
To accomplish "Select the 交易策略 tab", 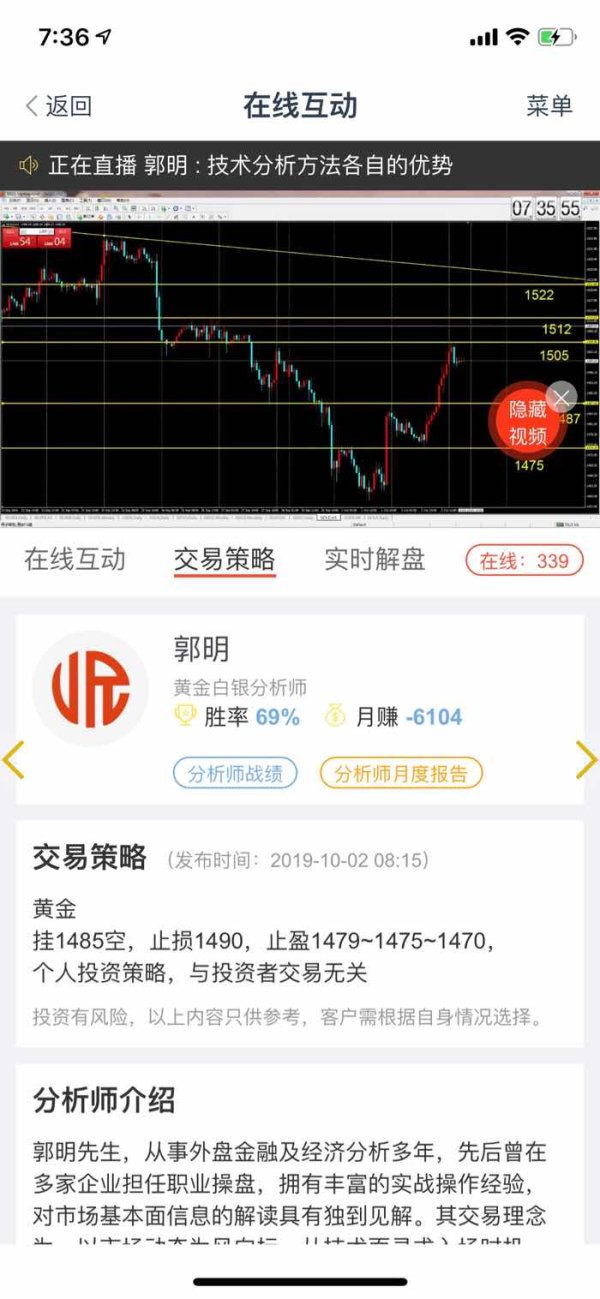I will click(224, 560).
